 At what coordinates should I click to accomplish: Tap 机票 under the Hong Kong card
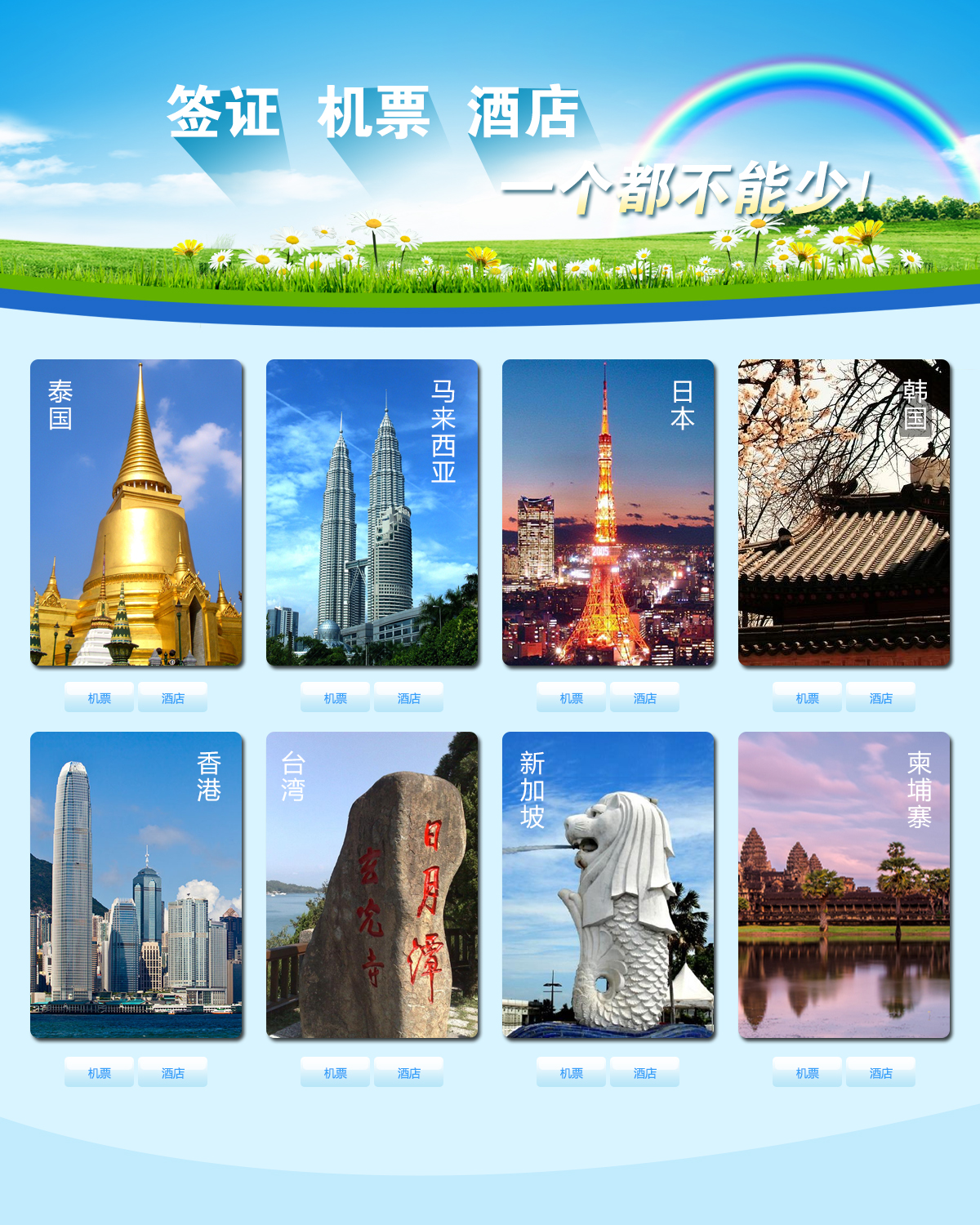[99, 1073]
